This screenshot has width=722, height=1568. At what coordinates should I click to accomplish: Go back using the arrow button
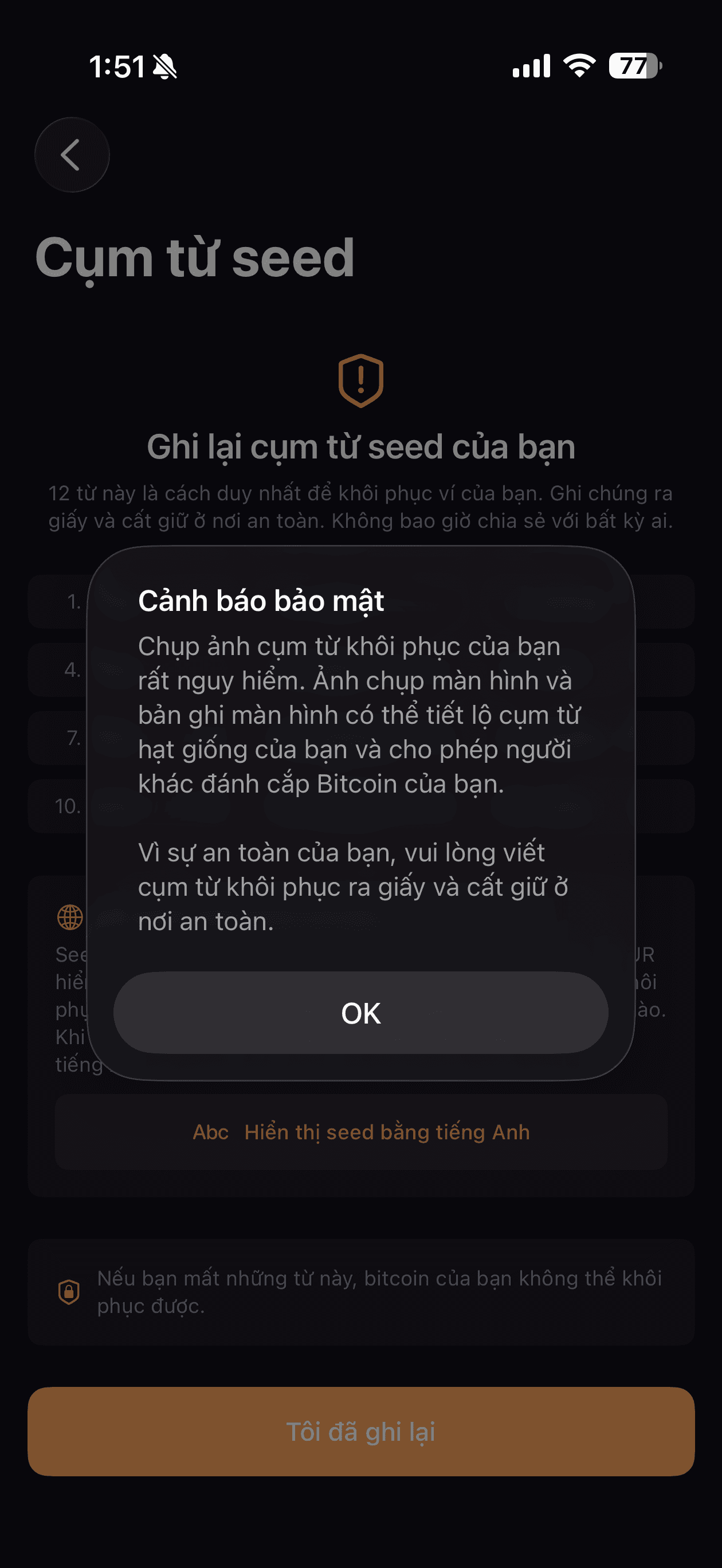pos(72,155)
